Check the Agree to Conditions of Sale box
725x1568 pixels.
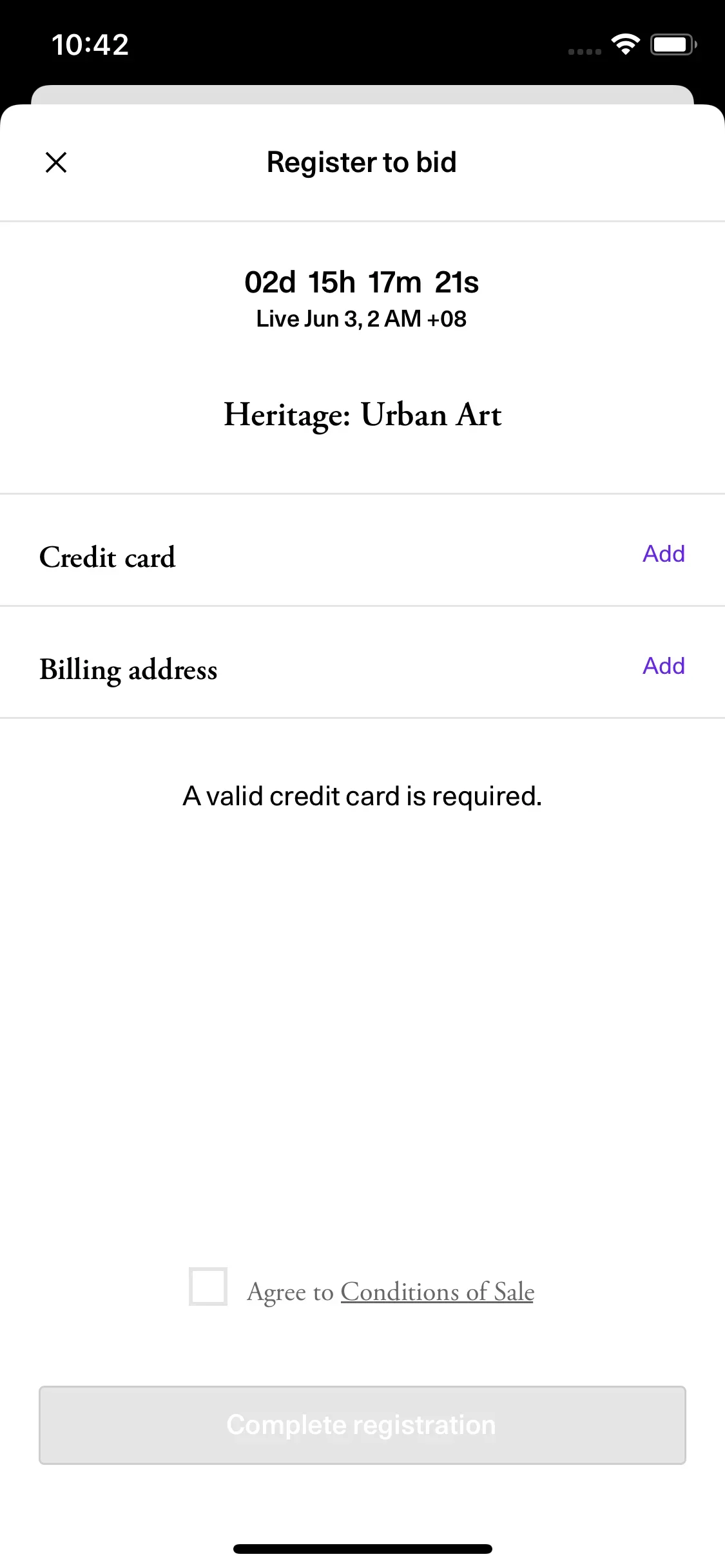[x=208, y=1286]
